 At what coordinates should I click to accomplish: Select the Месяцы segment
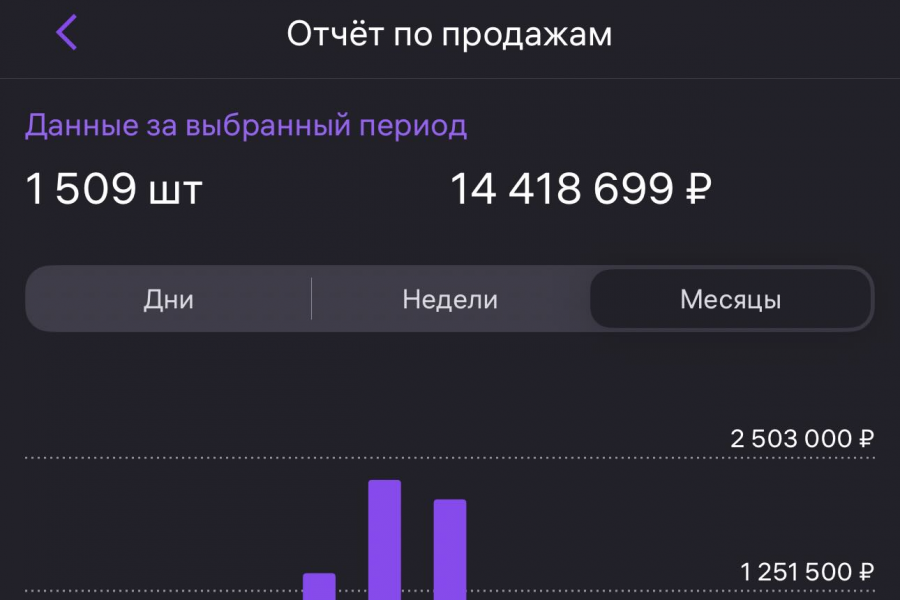tap(730, 299)
